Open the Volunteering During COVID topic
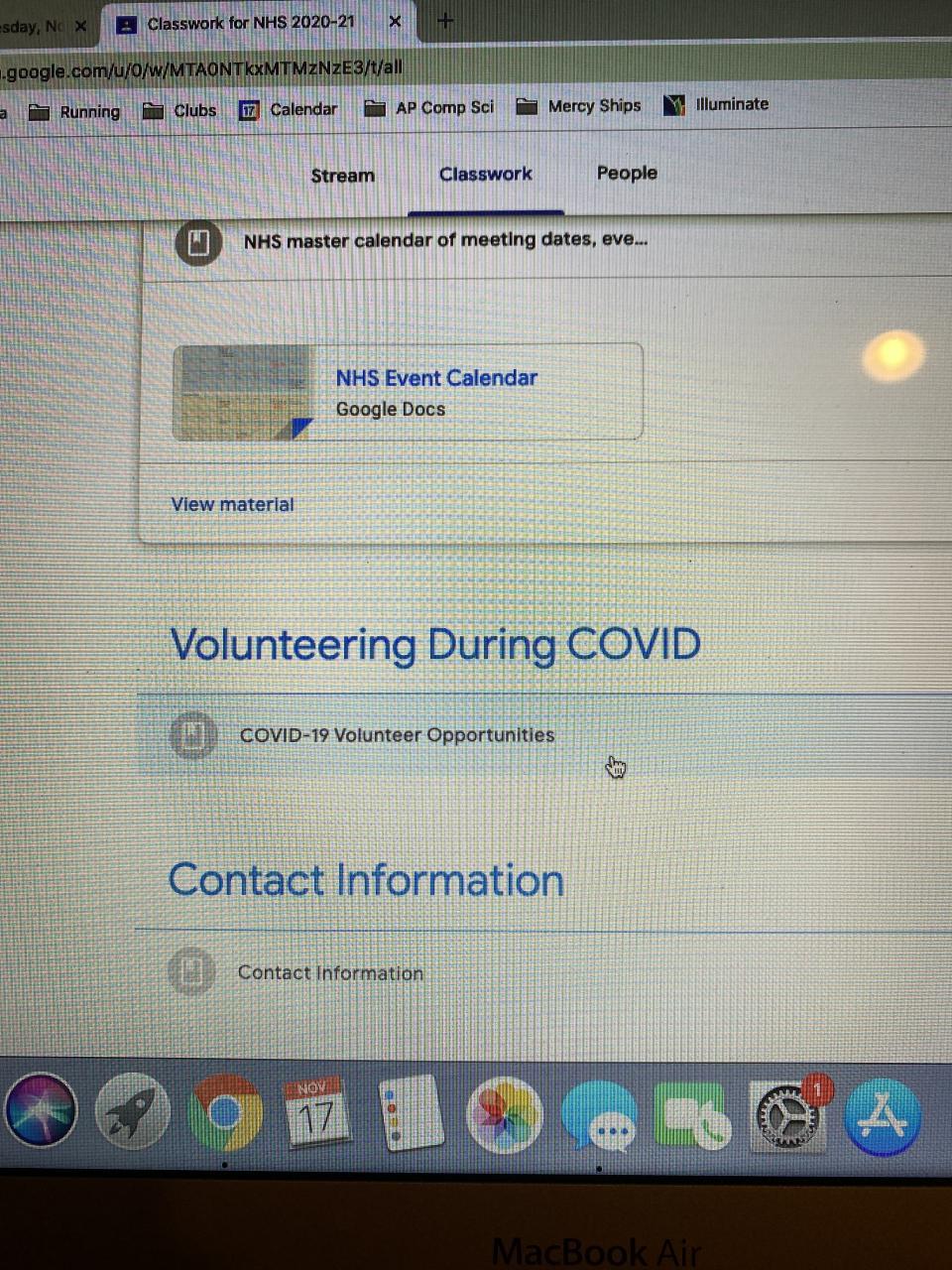 click(435, 645)
